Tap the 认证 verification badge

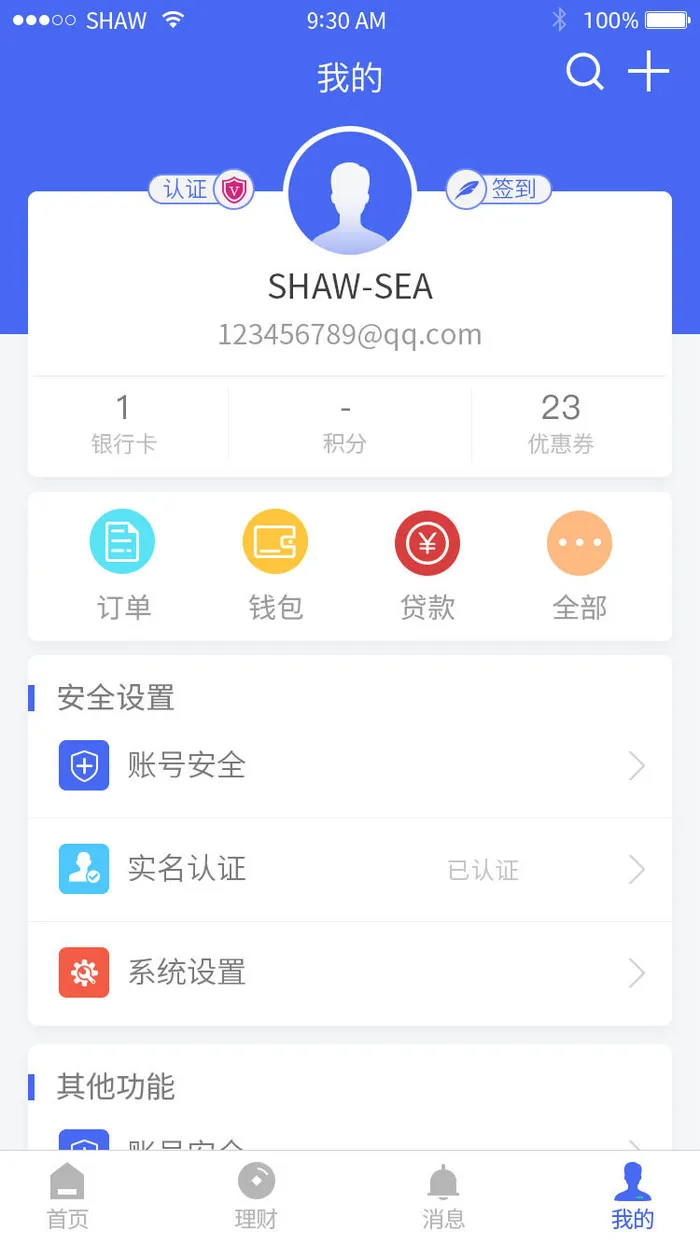[201, 189]
